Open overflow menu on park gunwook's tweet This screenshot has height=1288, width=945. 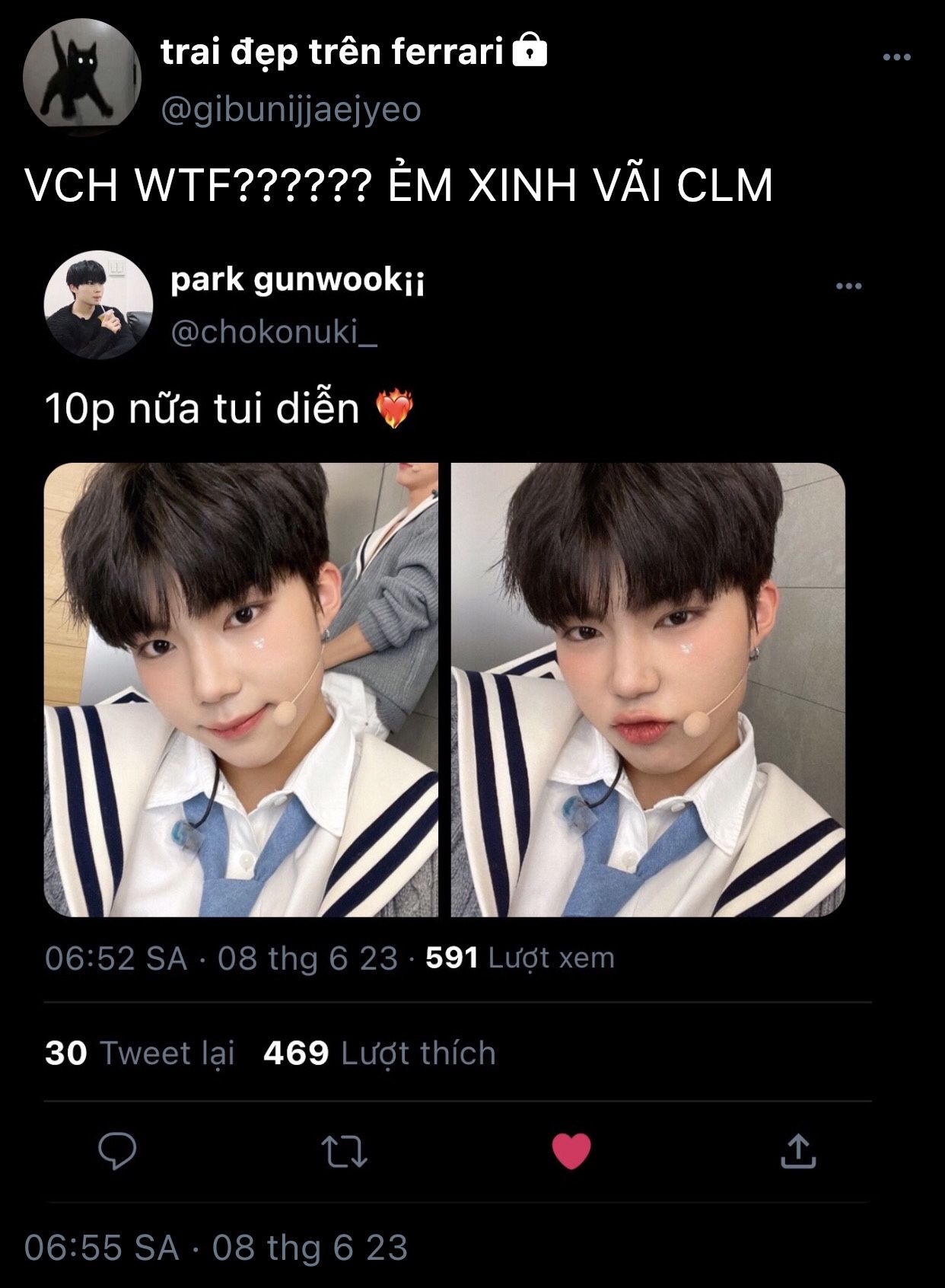click(848, 286)
